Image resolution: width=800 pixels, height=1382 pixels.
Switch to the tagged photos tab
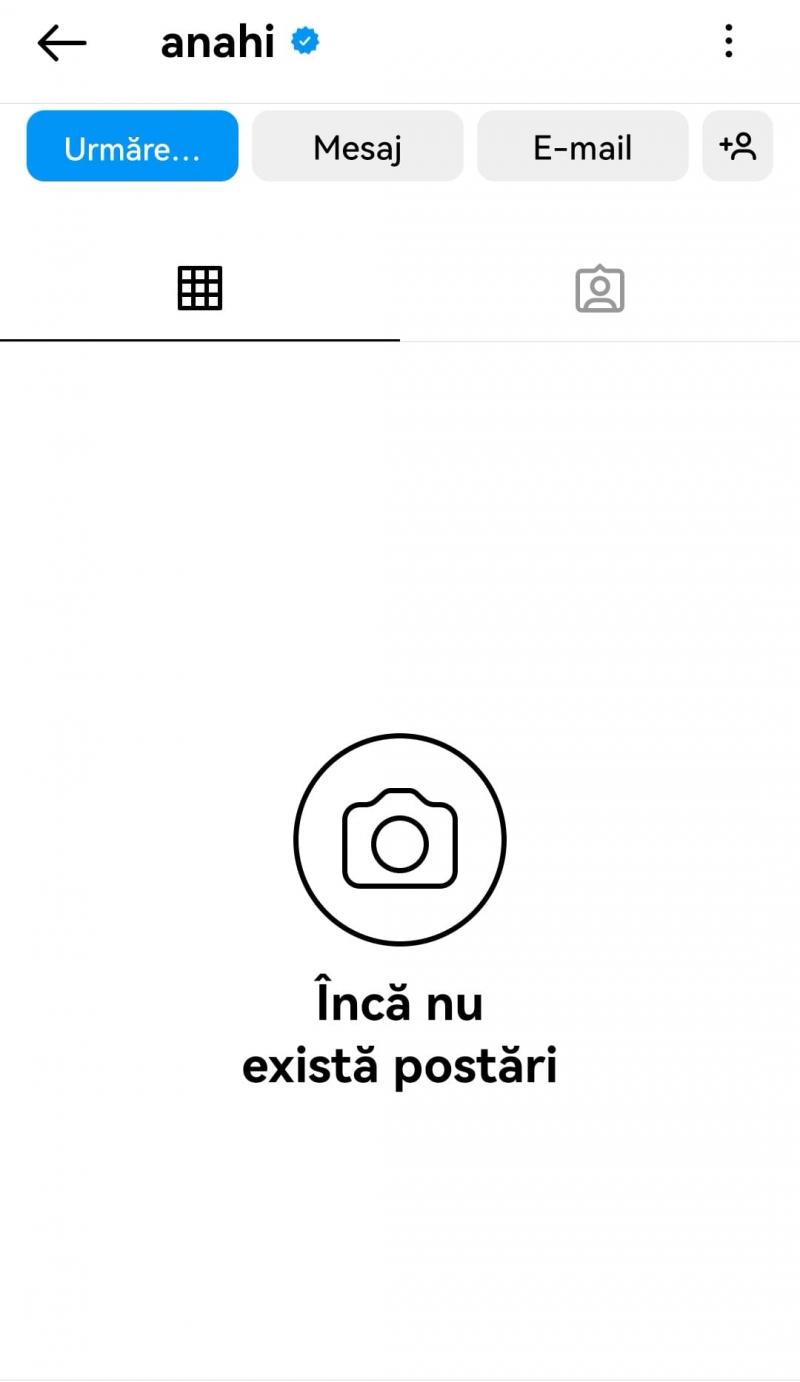pos(600,289)
